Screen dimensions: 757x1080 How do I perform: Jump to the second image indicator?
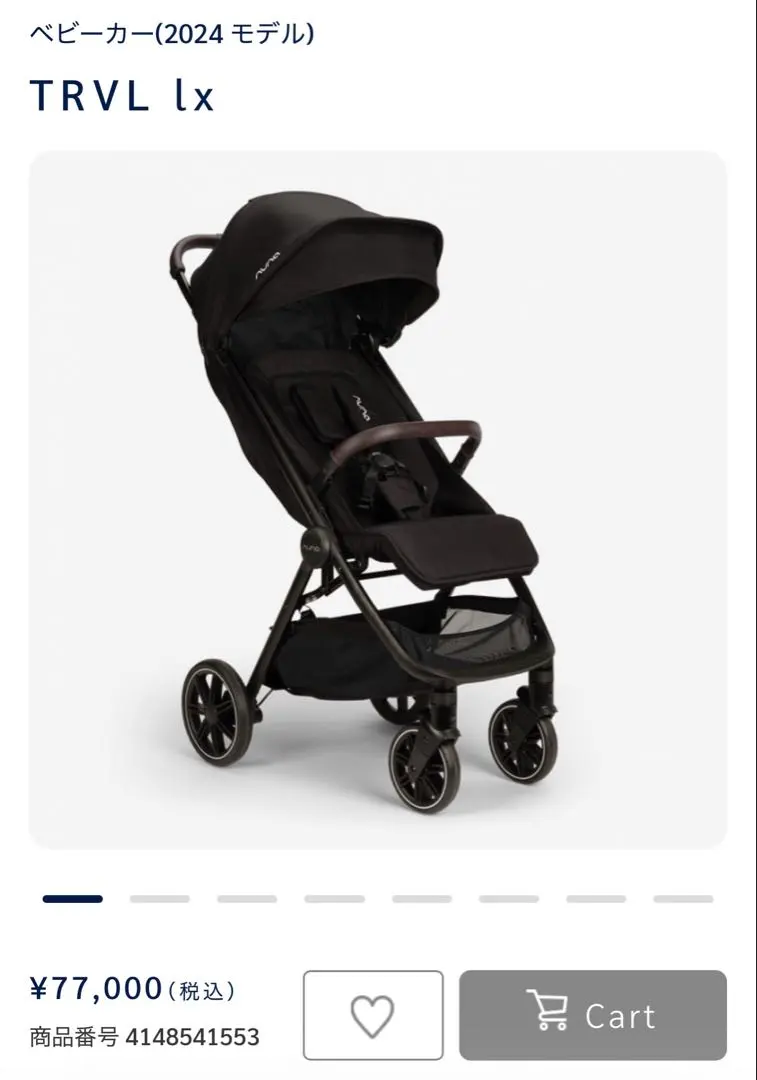[x=159, y=899]
